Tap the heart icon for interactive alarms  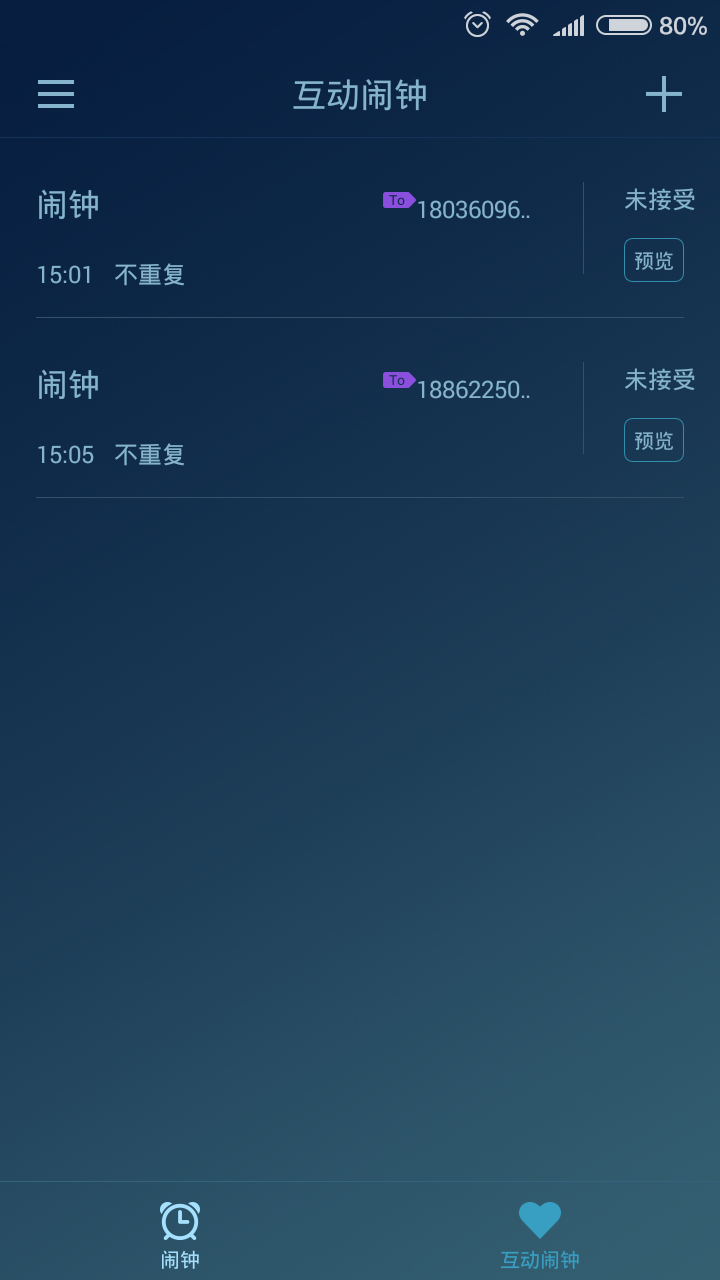tap(540, 1218)
